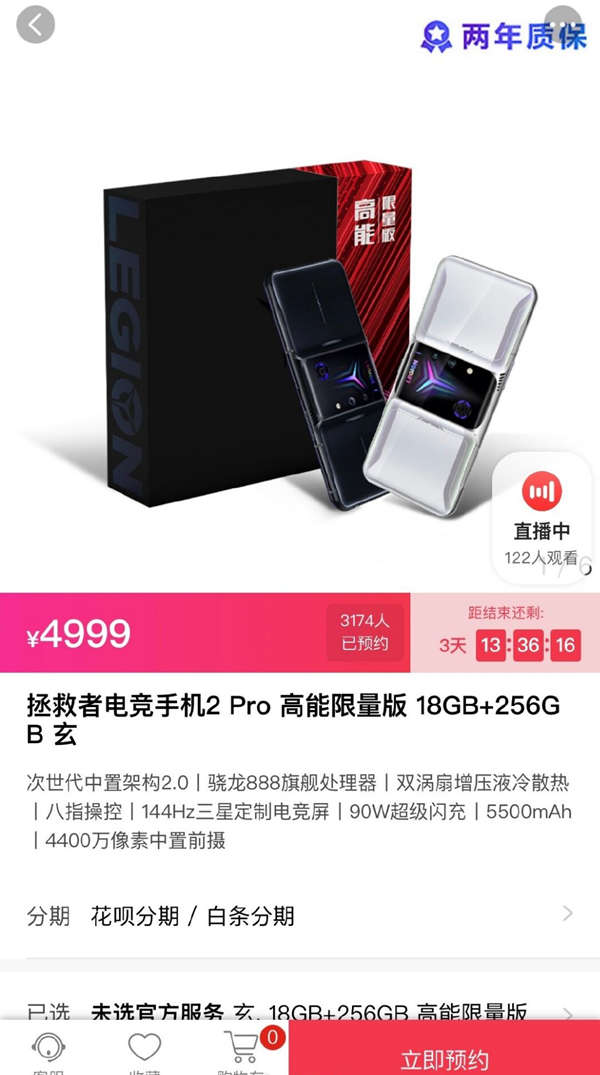600x1075 pixels.
Task: Open the 直播中 live stream badge
Action: (x=542, y=516)
